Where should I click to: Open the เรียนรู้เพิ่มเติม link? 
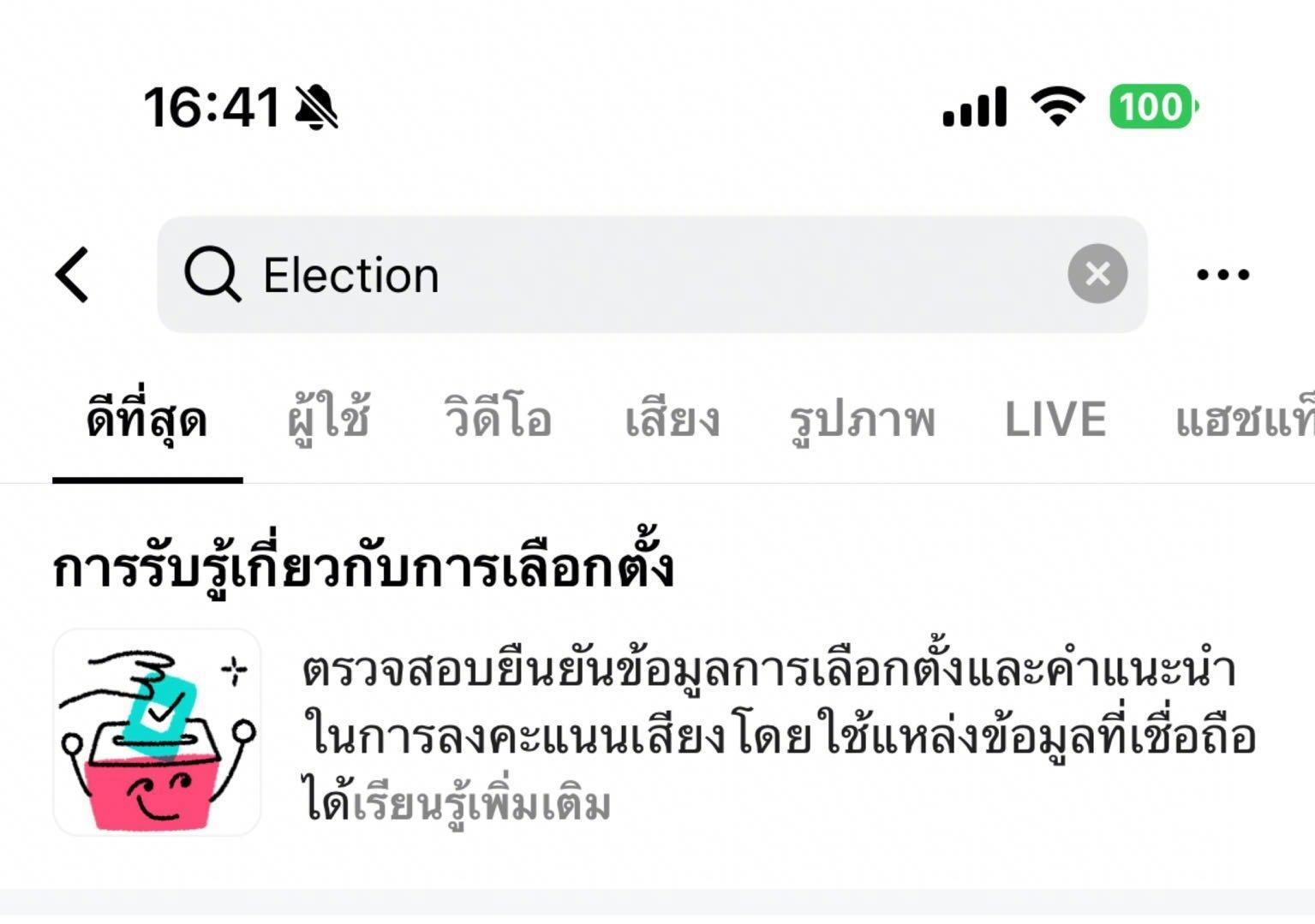[x=481, y=805]
